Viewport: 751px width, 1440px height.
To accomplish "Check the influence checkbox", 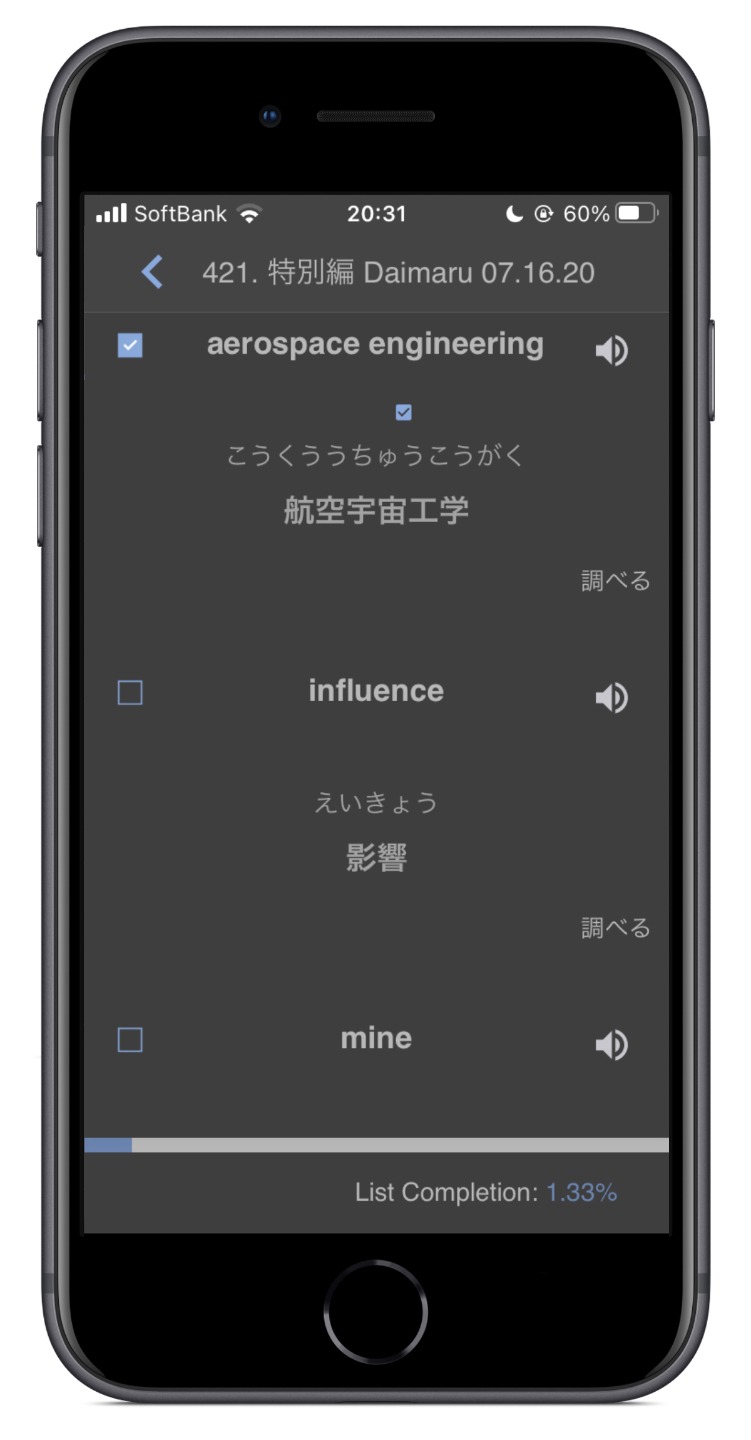I will (130, 692).
